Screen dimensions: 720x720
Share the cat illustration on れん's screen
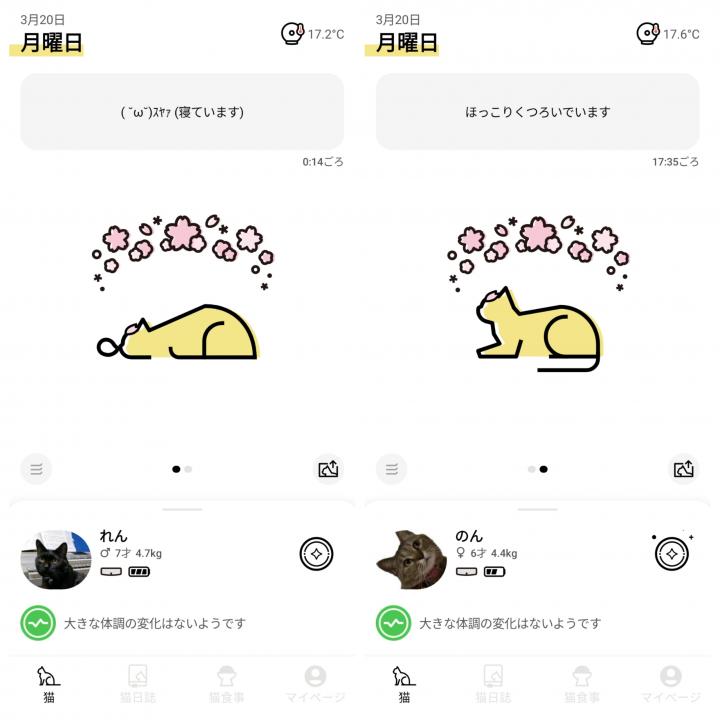328,468
